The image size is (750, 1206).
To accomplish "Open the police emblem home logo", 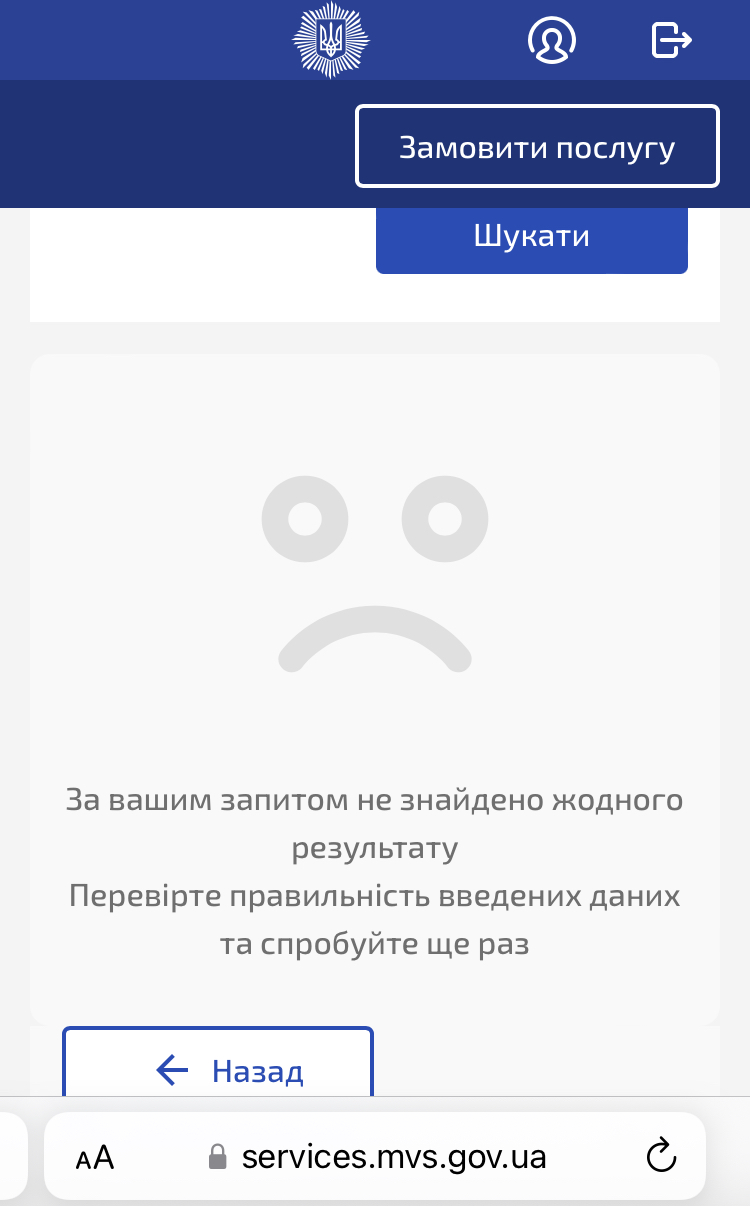I will click(x=330, y=40).
